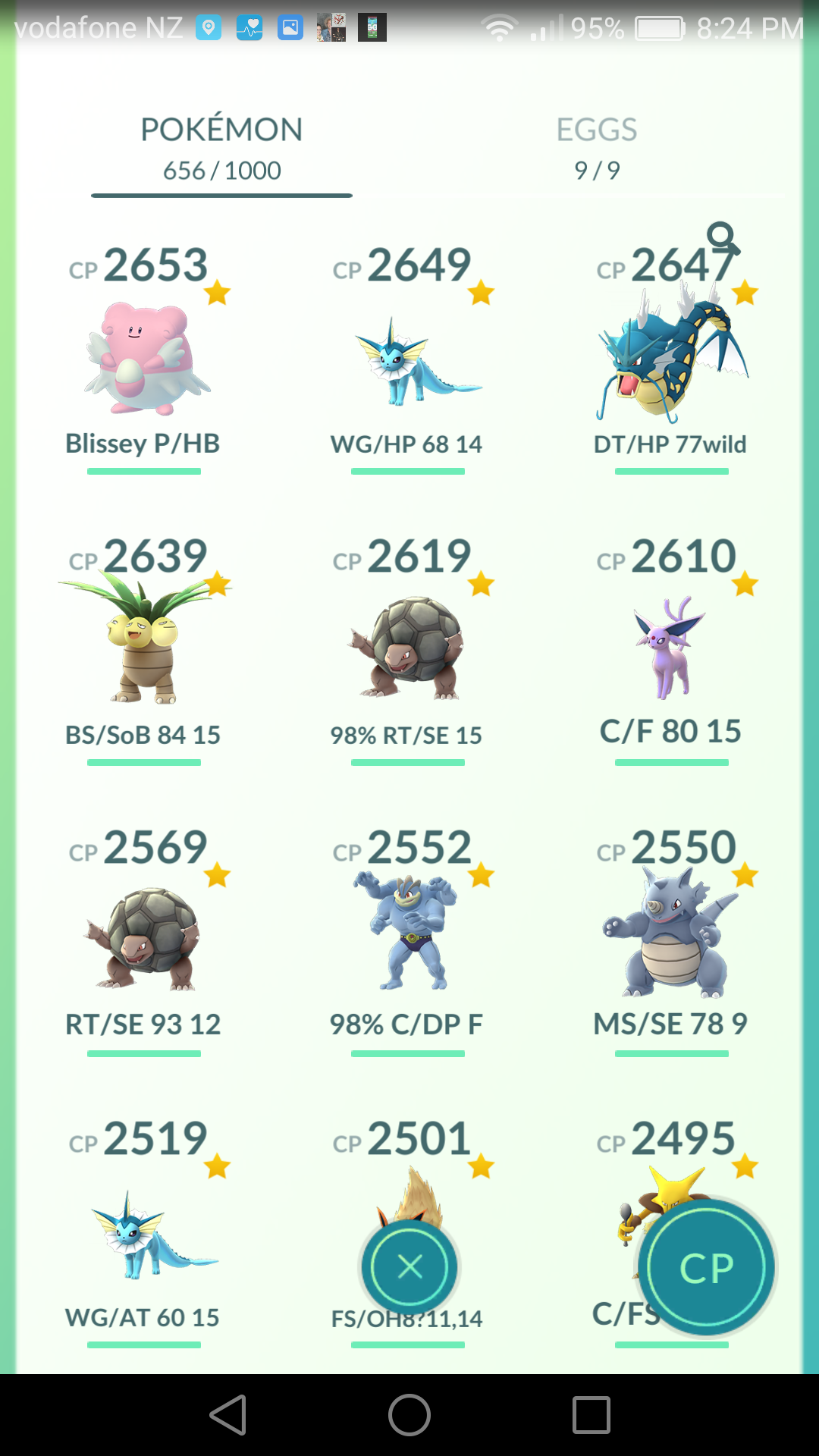
Task: Open Rhydon named MS/SE 78 9
Action: 671,942
